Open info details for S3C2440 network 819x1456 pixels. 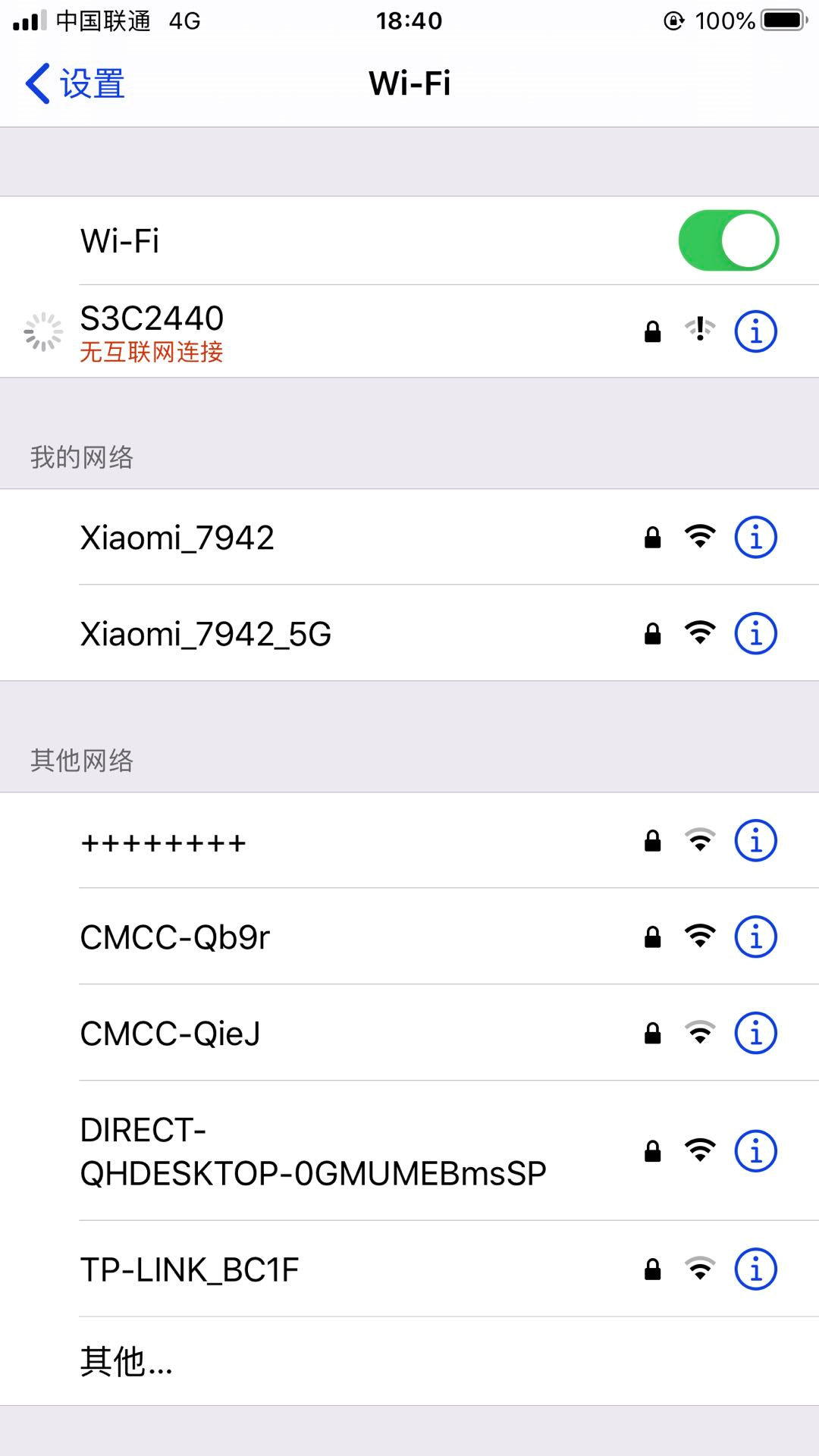coord(755,330)
